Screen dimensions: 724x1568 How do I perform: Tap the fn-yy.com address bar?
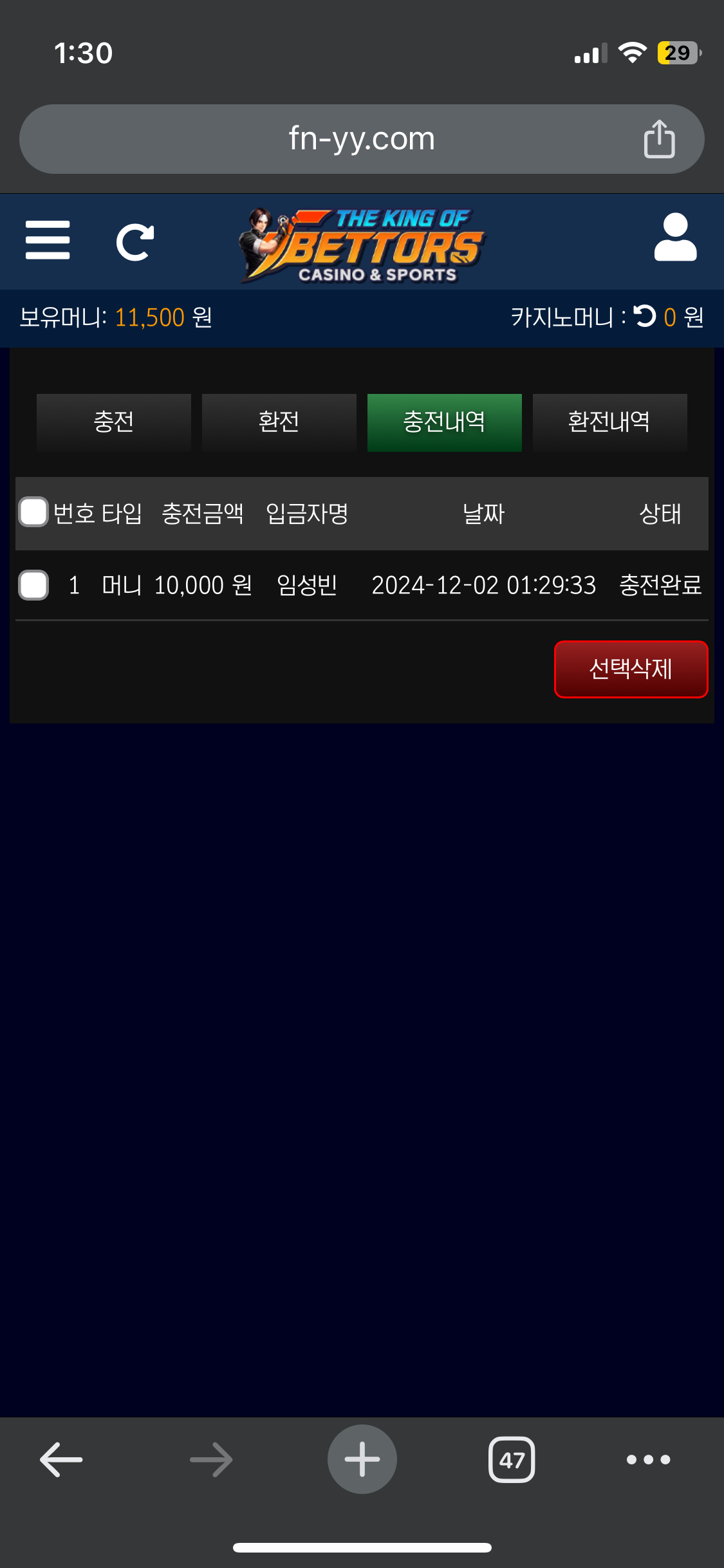click(360, 139)
